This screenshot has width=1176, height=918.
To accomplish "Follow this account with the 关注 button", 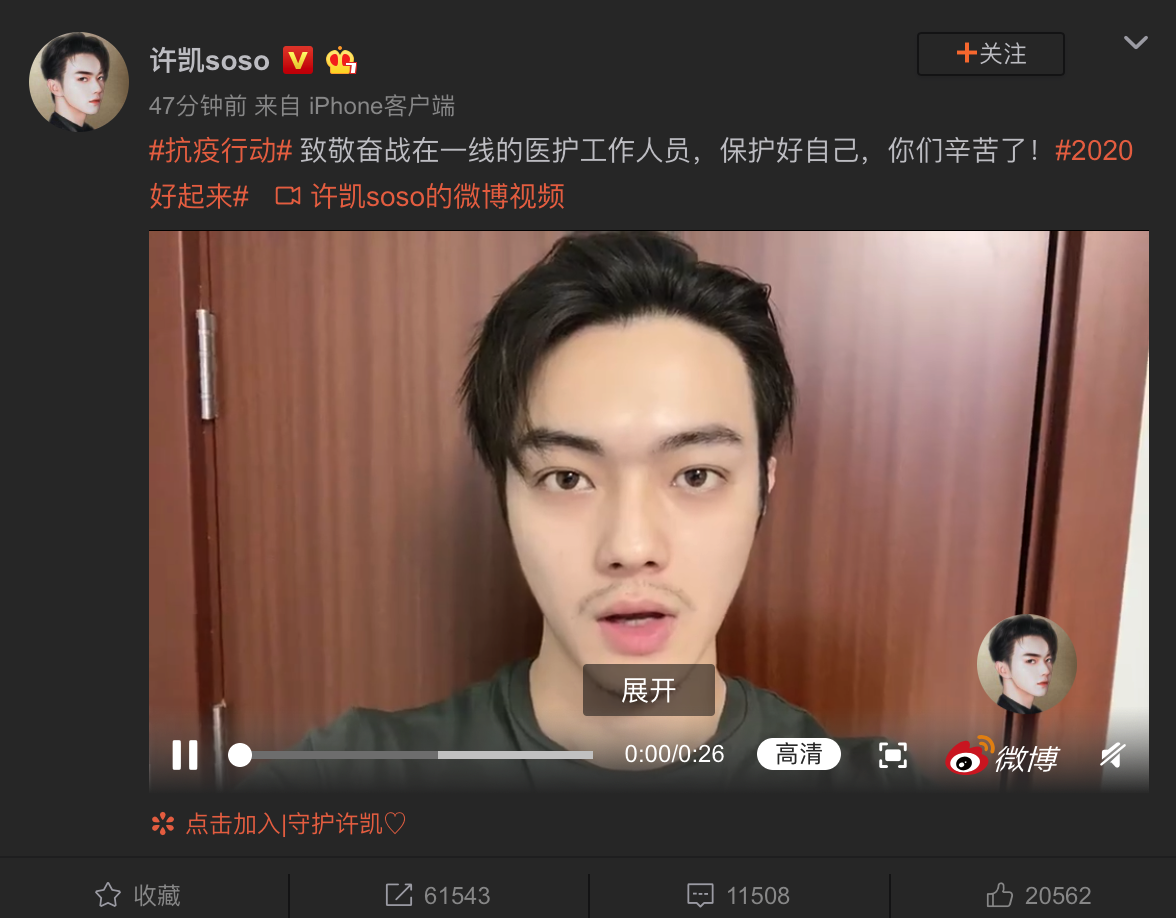I will pyautogui.click(x=990, y=54).
